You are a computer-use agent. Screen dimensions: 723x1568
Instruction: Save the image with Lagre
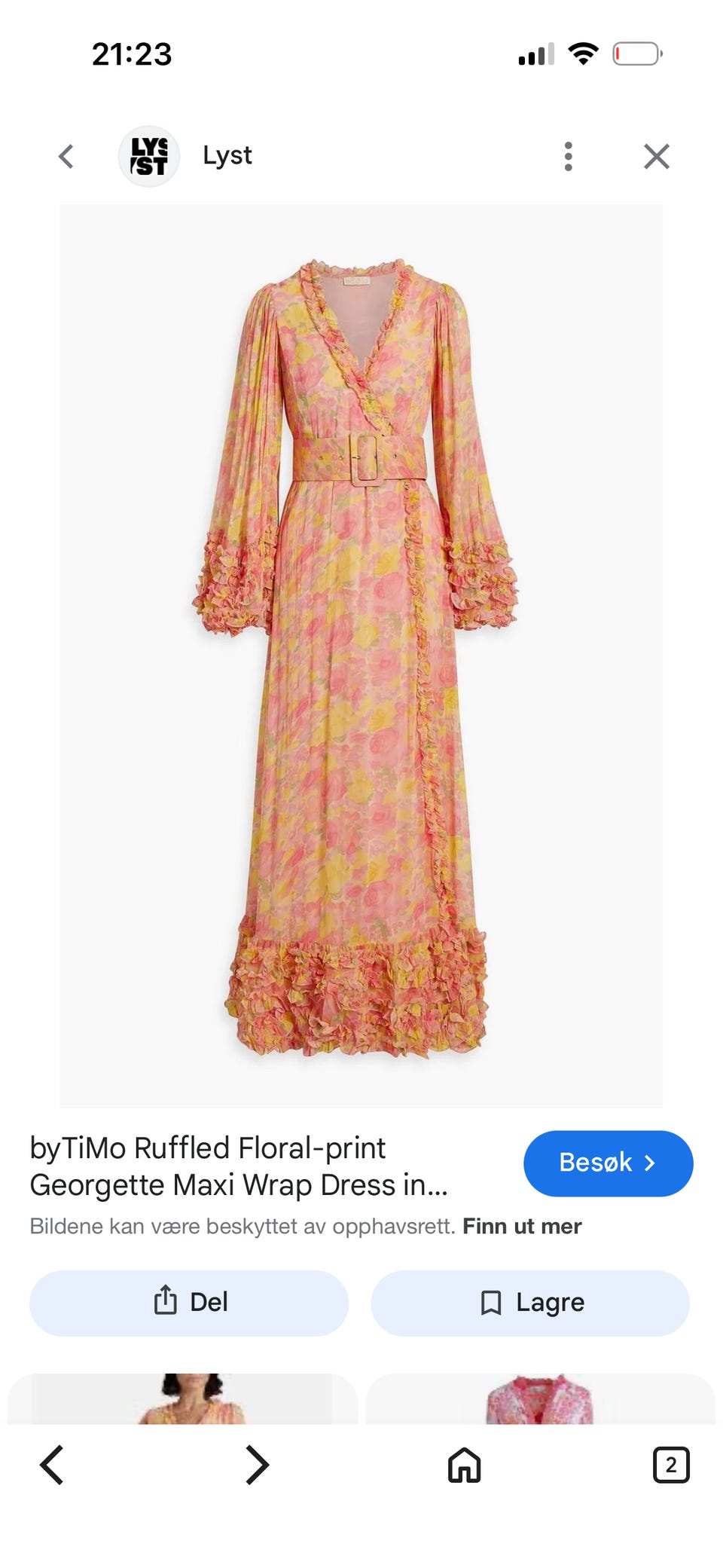click(x=530, y=1303)
